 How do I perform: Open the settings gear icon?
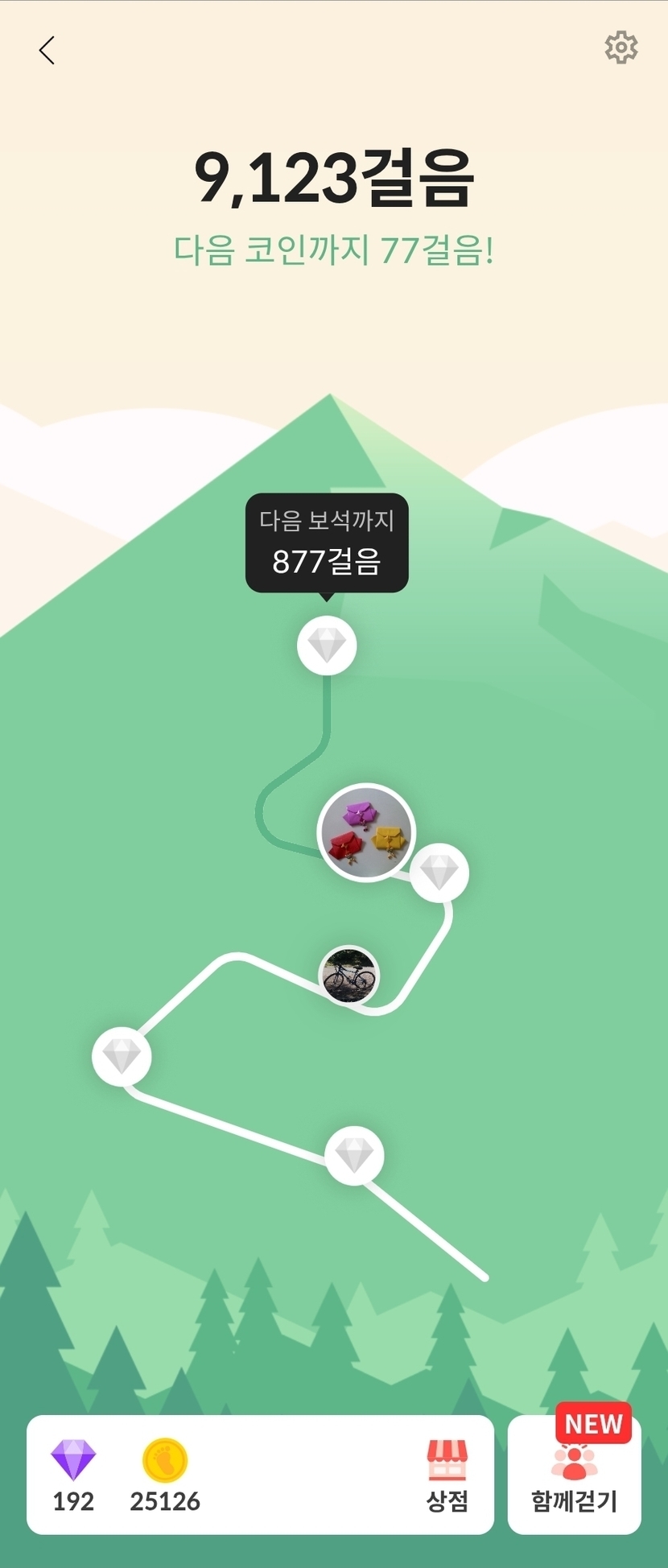[621, 48]
